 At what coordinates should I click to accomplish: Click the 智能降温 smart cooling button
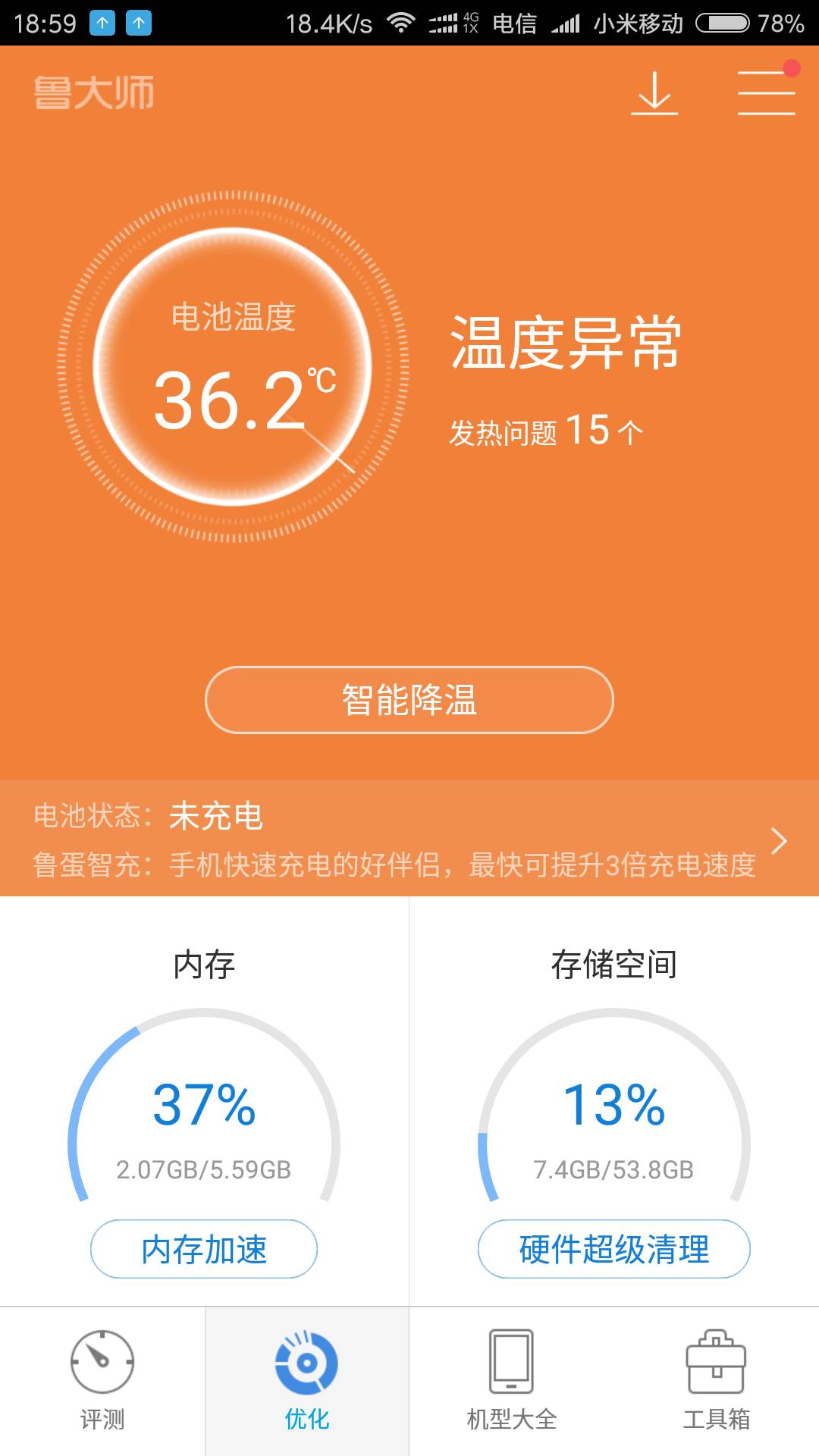(x=409, y=699)
